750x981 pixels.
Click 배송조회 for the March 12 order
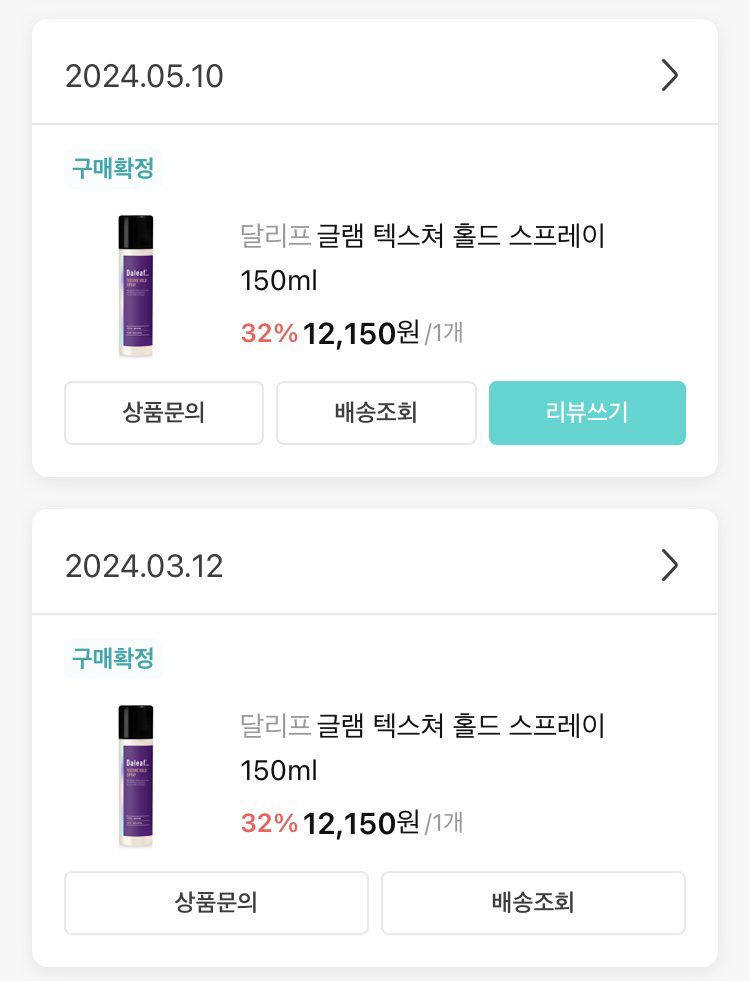click(x=533, y=902)
